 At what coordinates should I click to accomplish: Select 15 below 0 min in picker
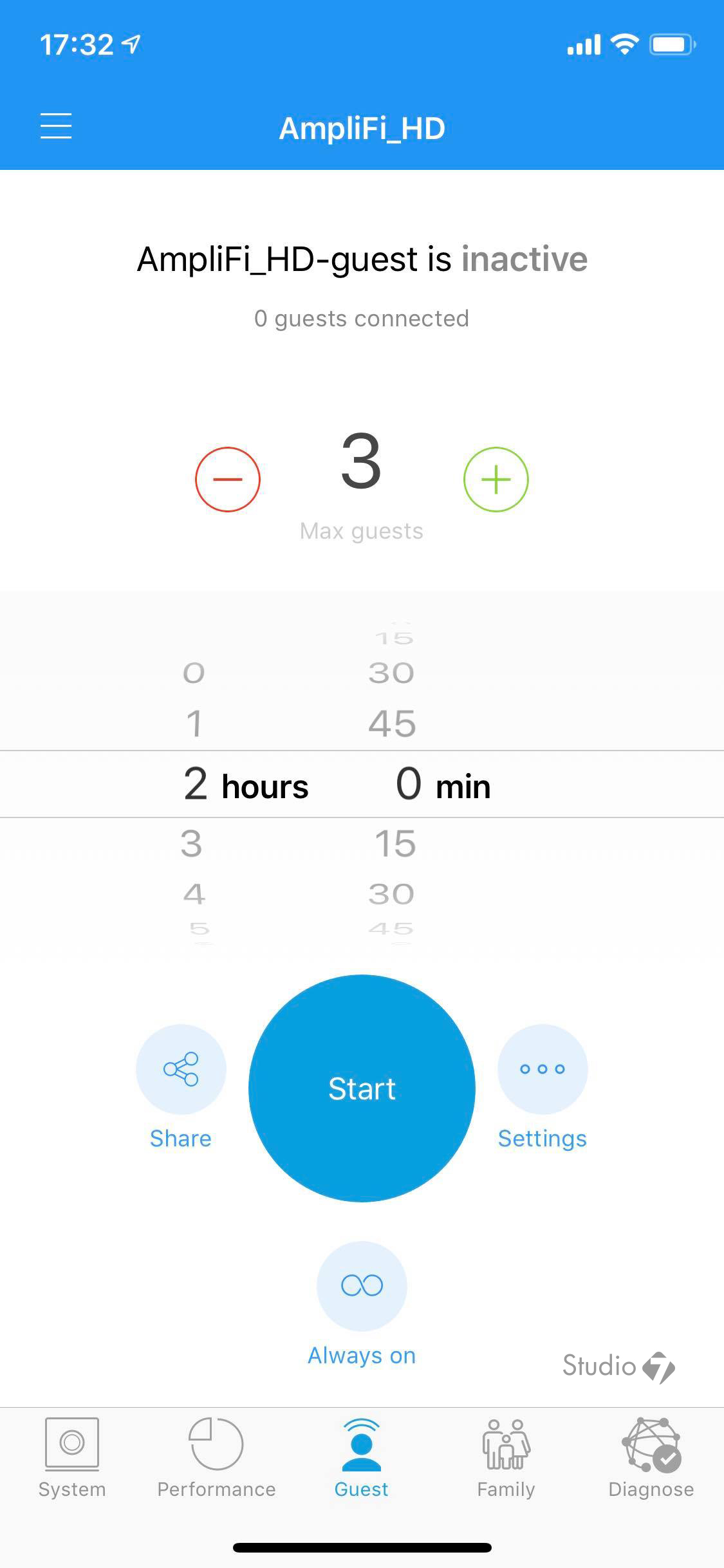pos(395,843)
